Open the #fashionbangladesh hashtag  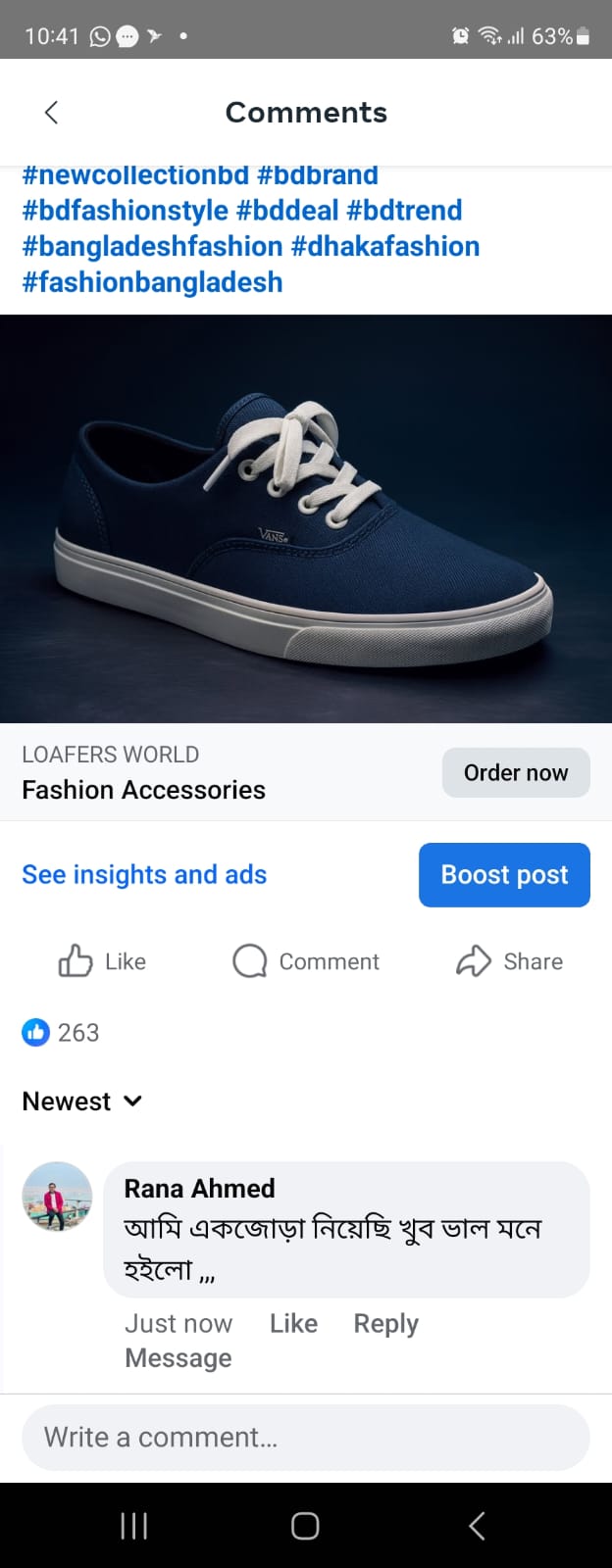pyautogui.click(x=152, y=282)
